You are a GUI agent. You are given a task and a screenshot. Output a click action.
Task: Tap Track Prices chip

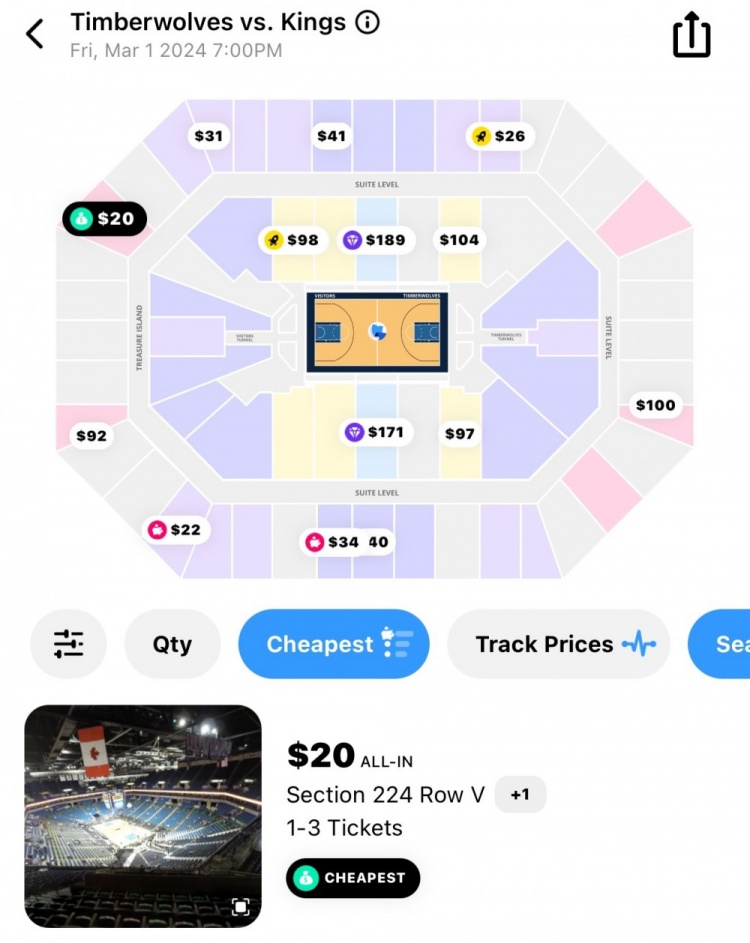[x=558, y=644]
